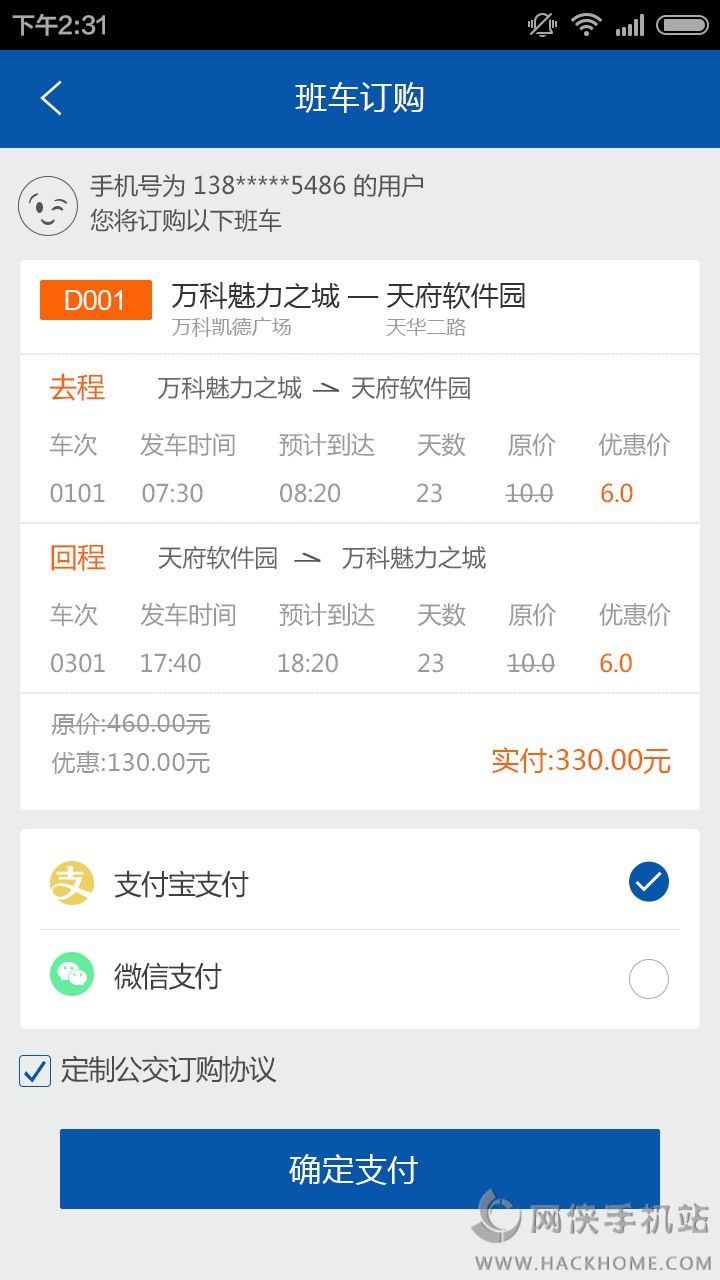Confirm payment with the 确定支付 button
Image resolution: width=720 pixels, height=1280 pixels.
coord(359,1169)
